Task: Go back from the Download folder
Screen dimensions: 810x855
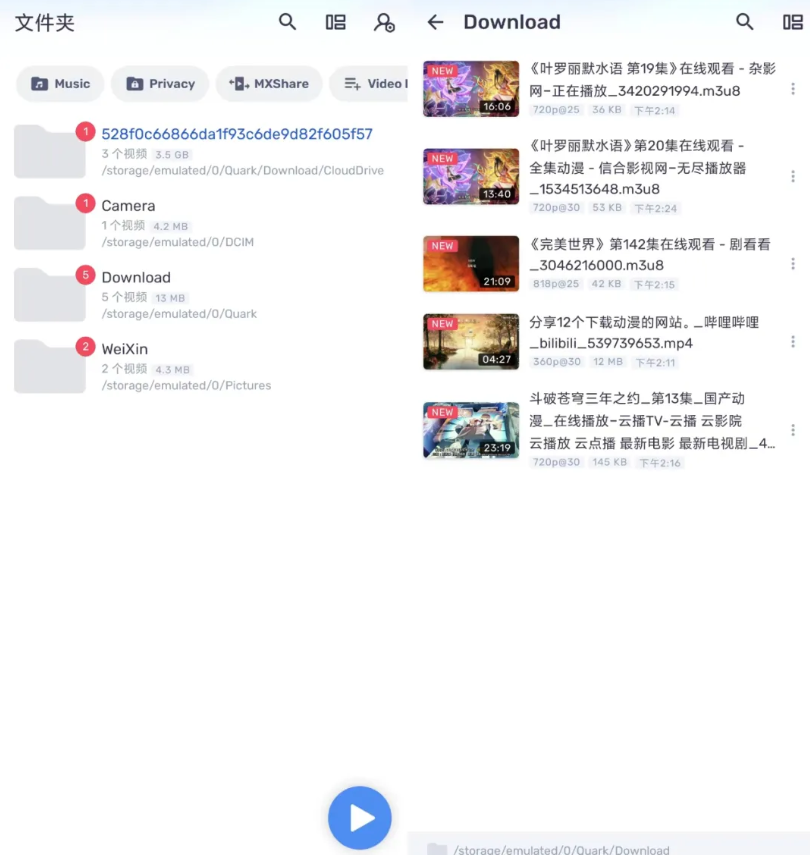Action: click(x=435, y=22)
